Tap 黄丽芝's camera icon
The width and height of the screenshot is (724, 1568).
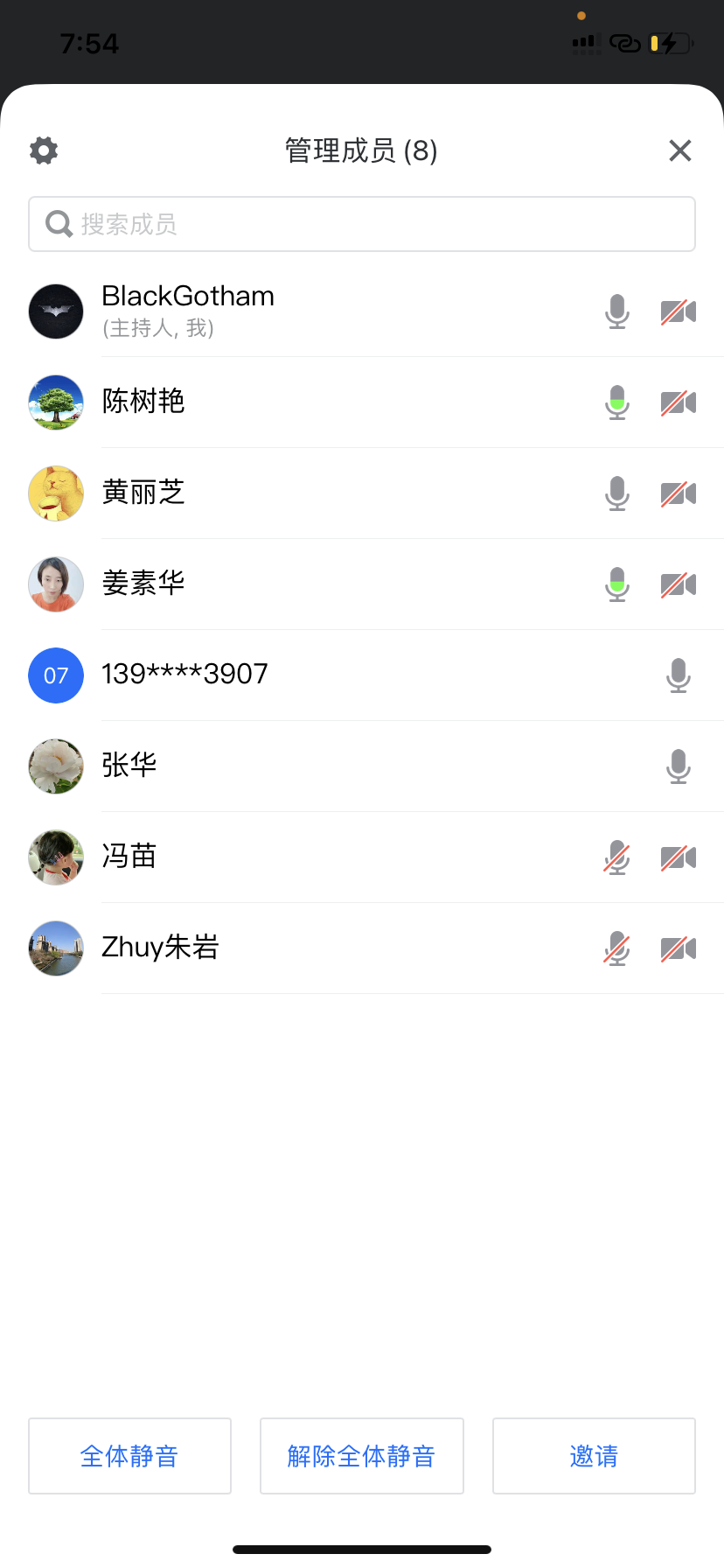click(x=679, y=493)
